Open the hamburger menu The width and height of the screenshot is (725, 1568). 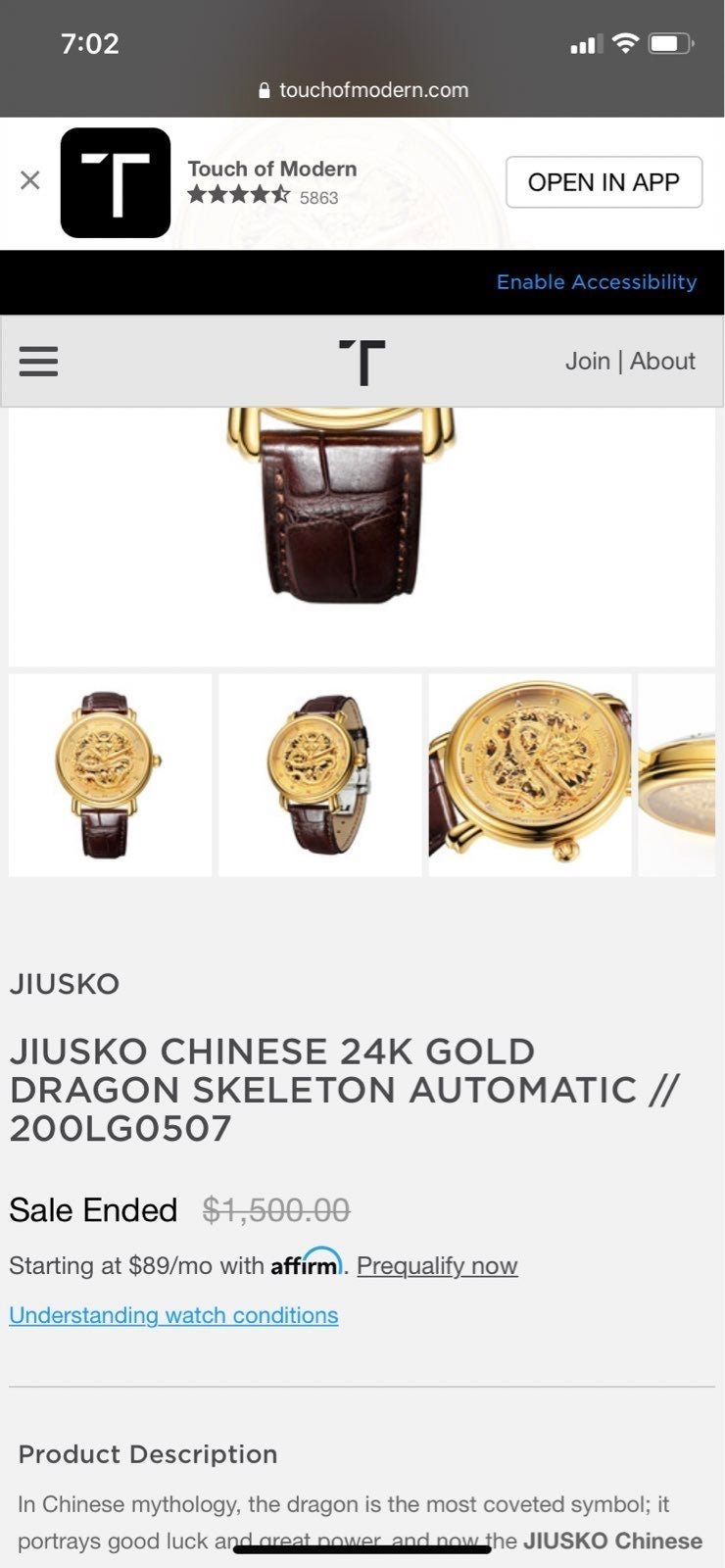tap(39, 361)
